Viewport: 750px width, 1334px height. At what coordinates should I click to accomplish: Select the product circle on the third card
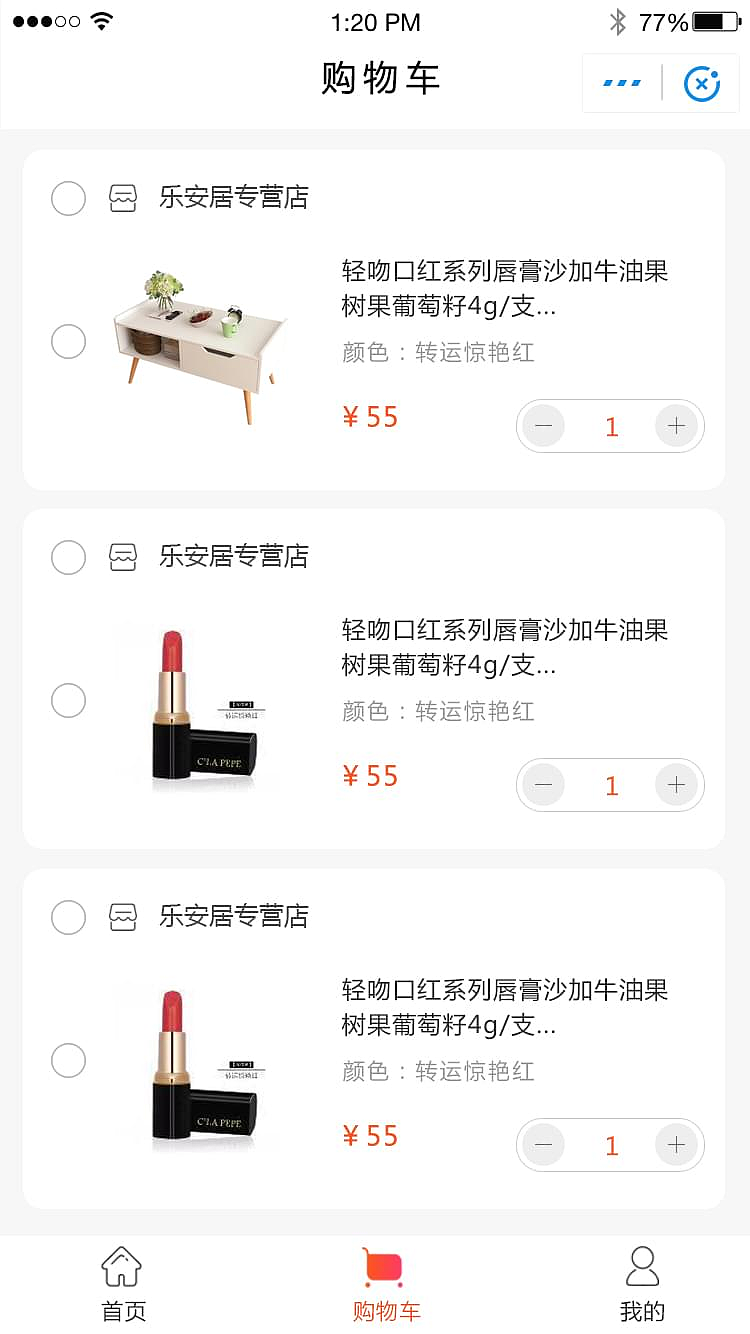(x=68, y=1060)
